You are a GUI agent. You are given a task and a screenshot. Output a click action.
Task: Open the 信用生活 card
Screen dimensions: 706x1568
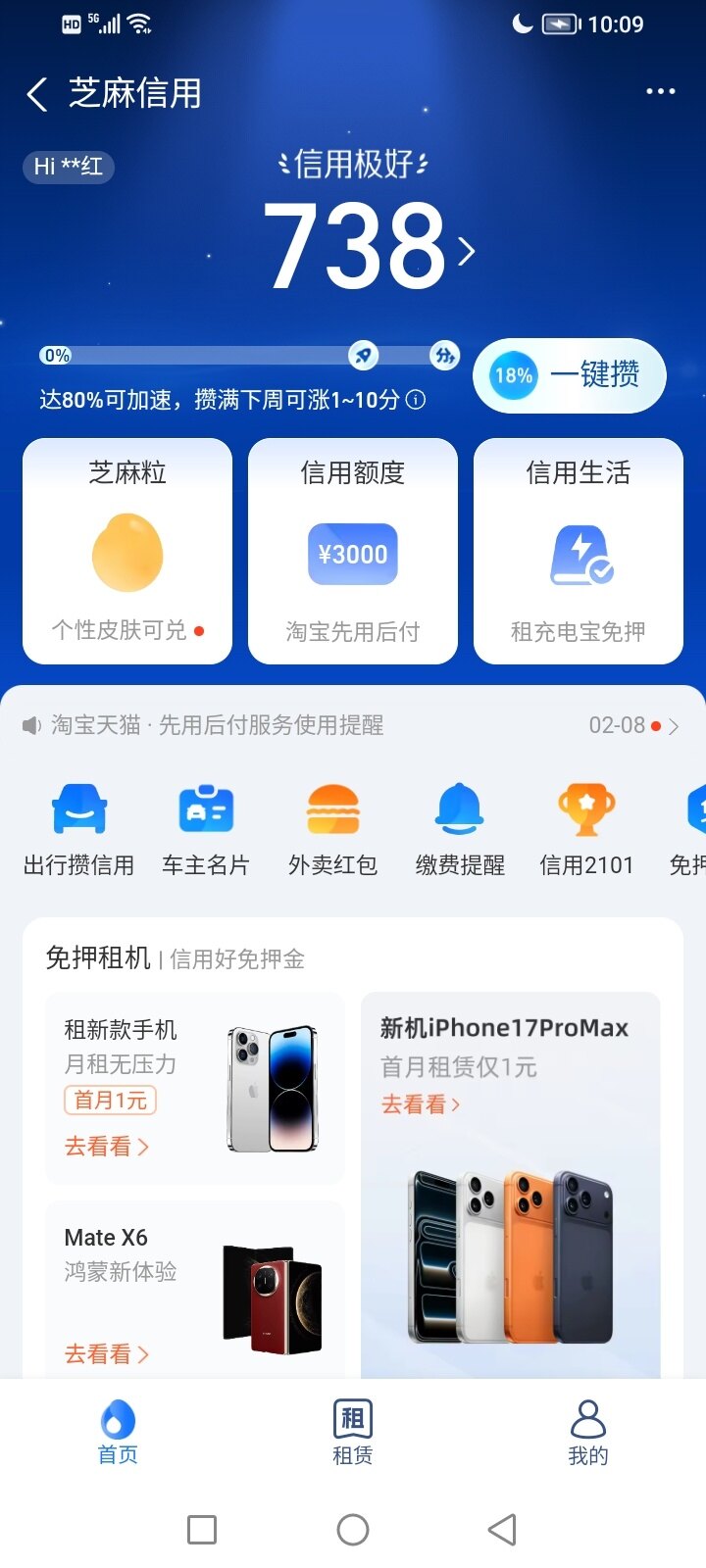[x=579, y=551]
